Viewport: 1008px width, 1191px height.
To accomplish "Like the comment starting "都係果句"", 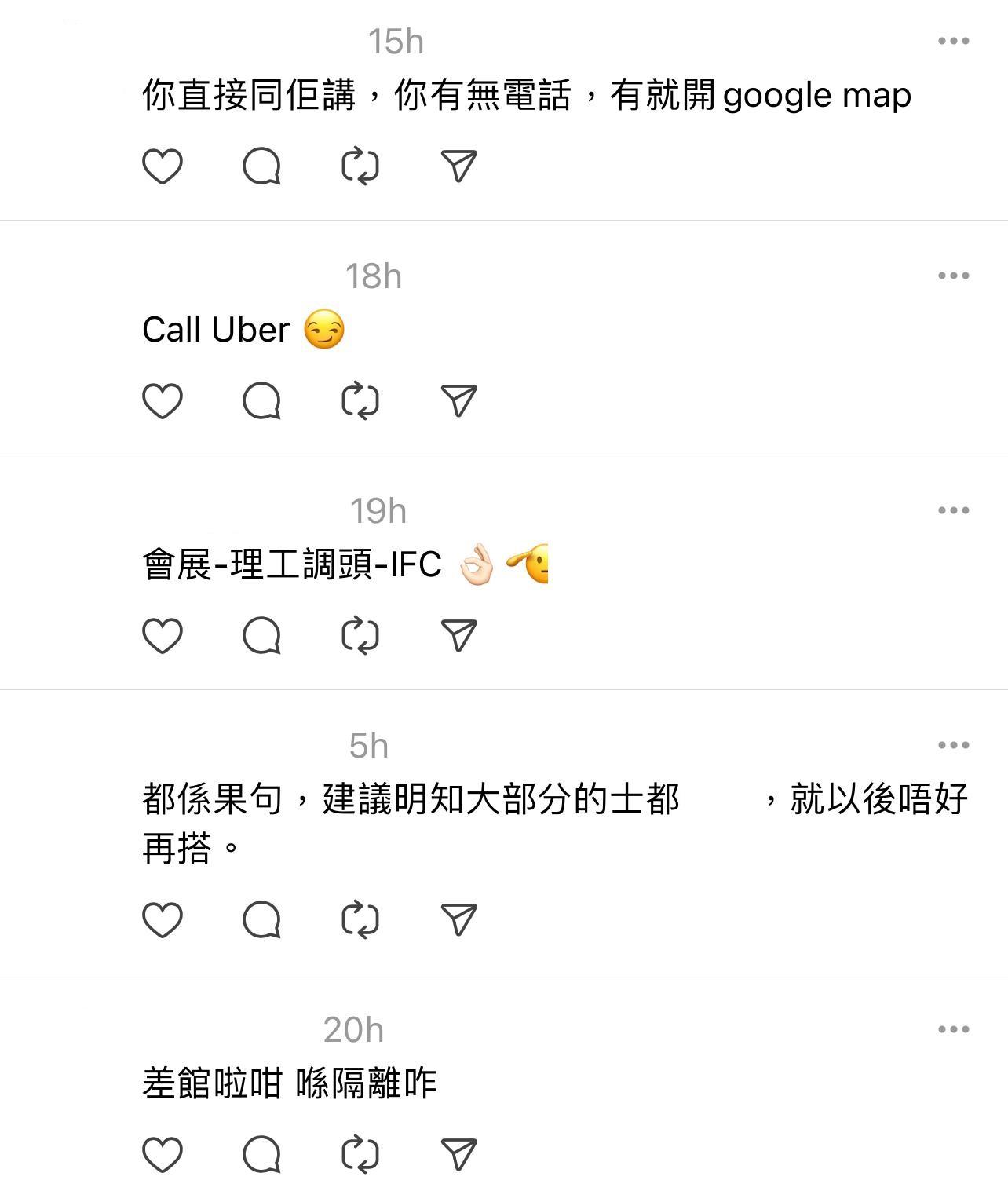I will 163,920.
